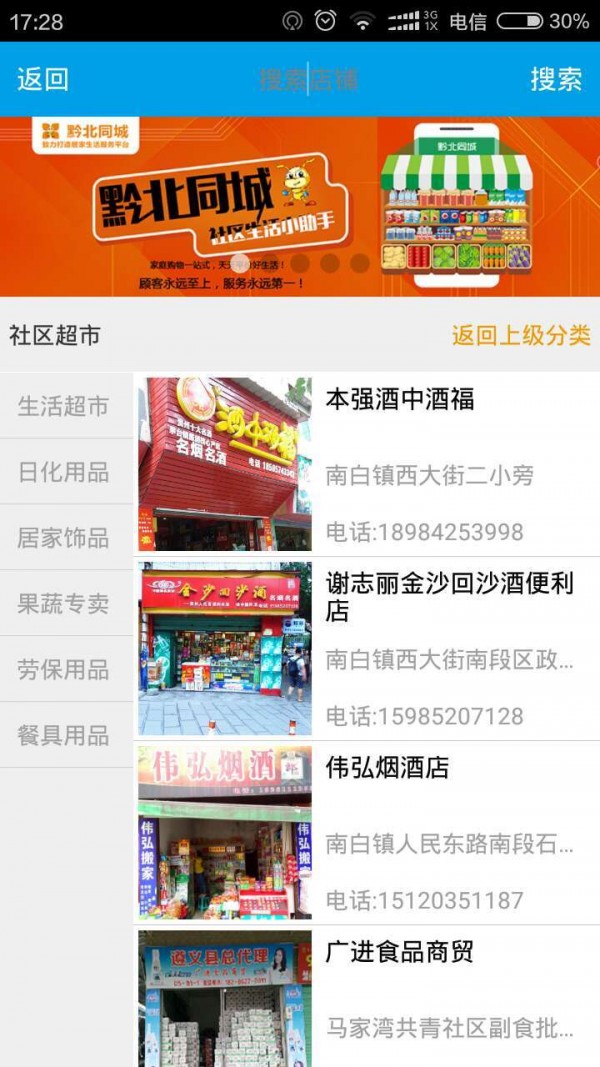This screenshot has width=600, height=1067.
Task: Open the 果蔬专卖 category
Action: tap(64, 604)
